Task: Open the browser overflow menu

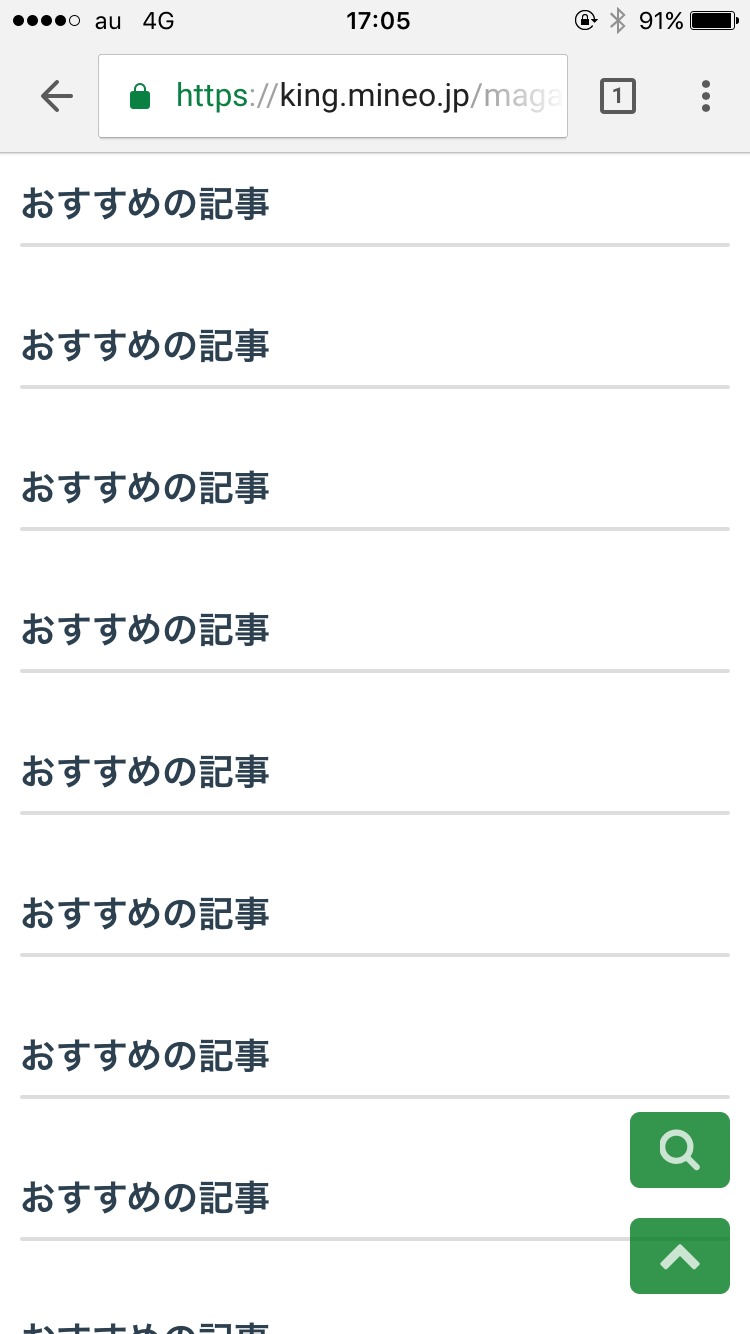Action: pos(705,96)
